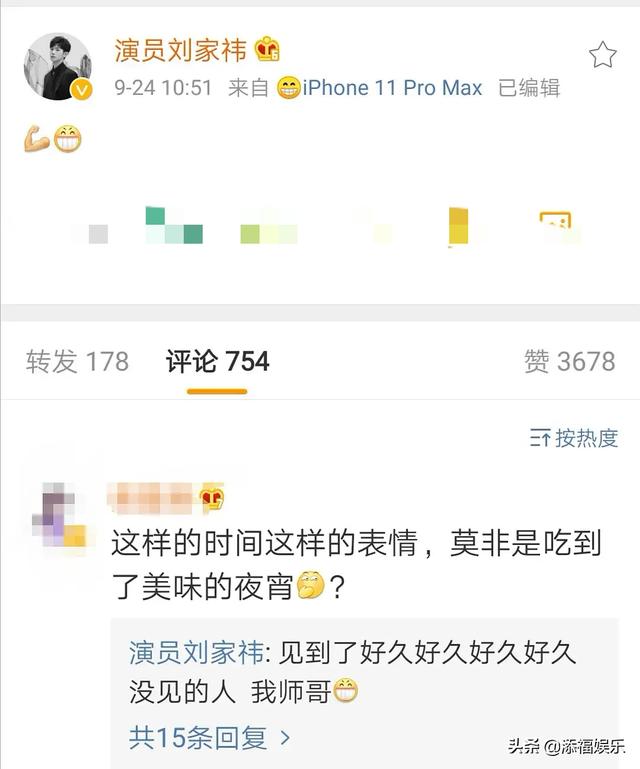Switch to the 转发 178 tab
The image size is (640, 769).
(77, 361)
